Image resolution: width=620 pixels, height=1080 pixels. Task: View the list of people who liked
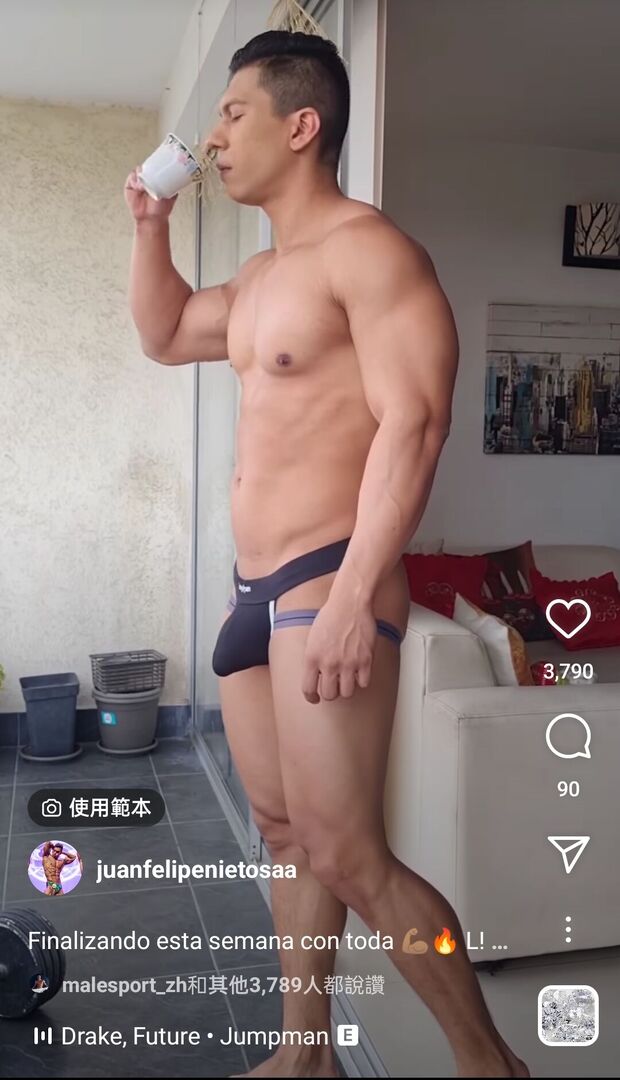222,985
